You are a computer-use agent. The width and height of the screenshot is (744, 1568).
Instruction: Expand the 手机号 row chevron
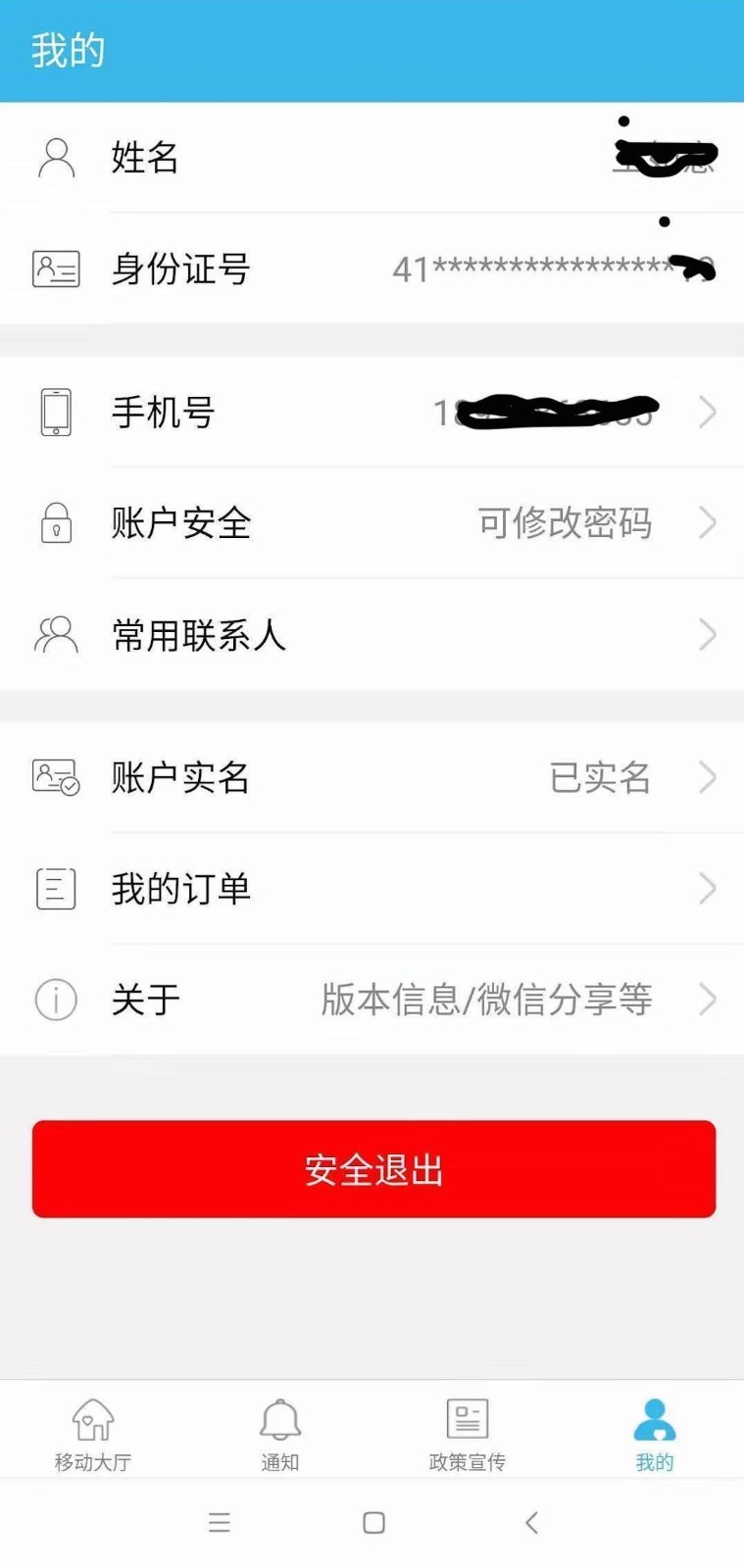coord(708,412)
